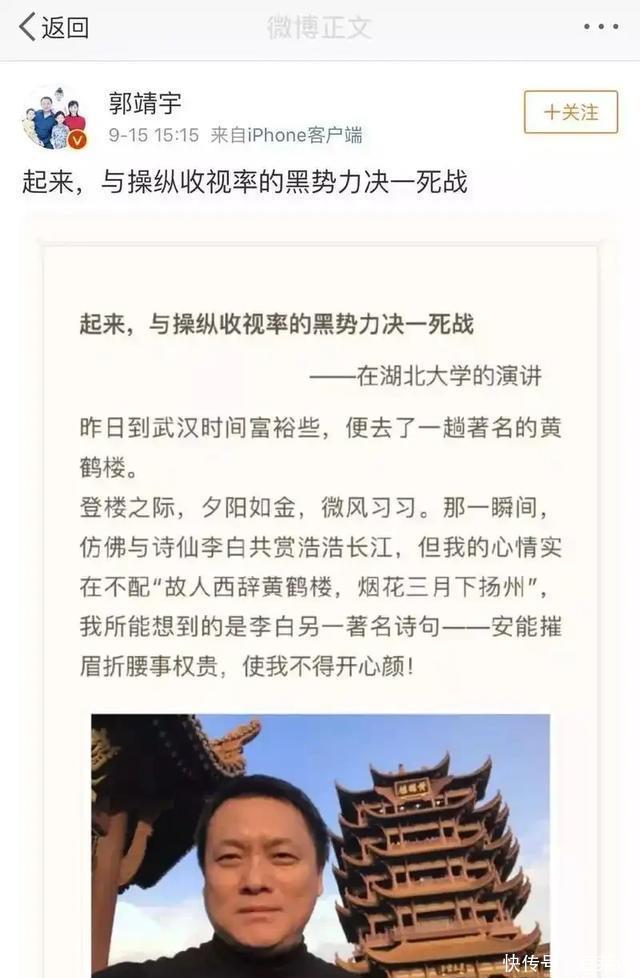Tap the username 郭靖宇
This screenshot has width=640, height=978.
[x=144, y=102]
